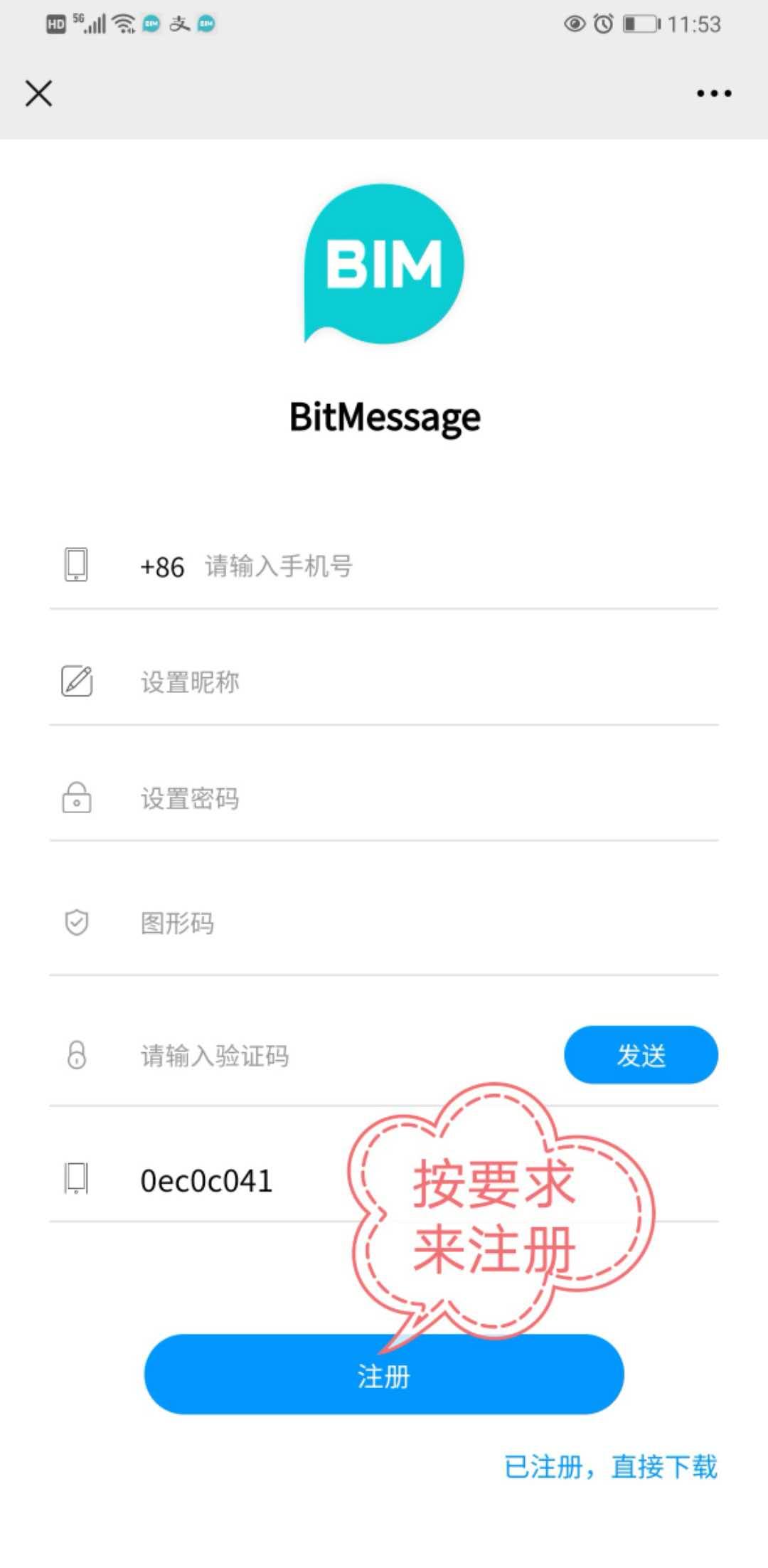Screen dimensions: 768x1568
Task: Click the Wi-Fi indicator in the status bar
Action: pyautogui.click(x=122, y=23)
